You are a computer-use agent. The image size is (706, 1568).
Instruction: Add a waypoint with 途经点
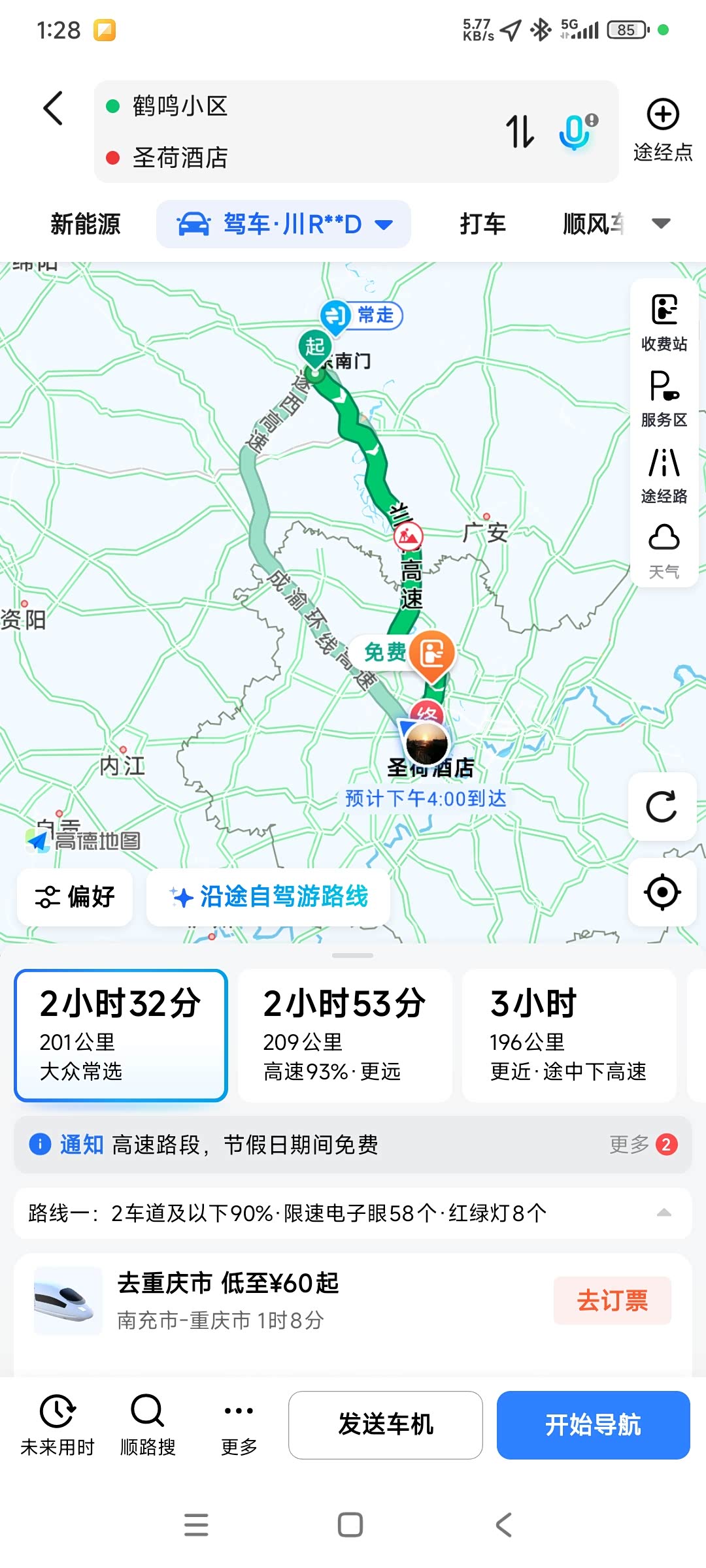point(662,129)
